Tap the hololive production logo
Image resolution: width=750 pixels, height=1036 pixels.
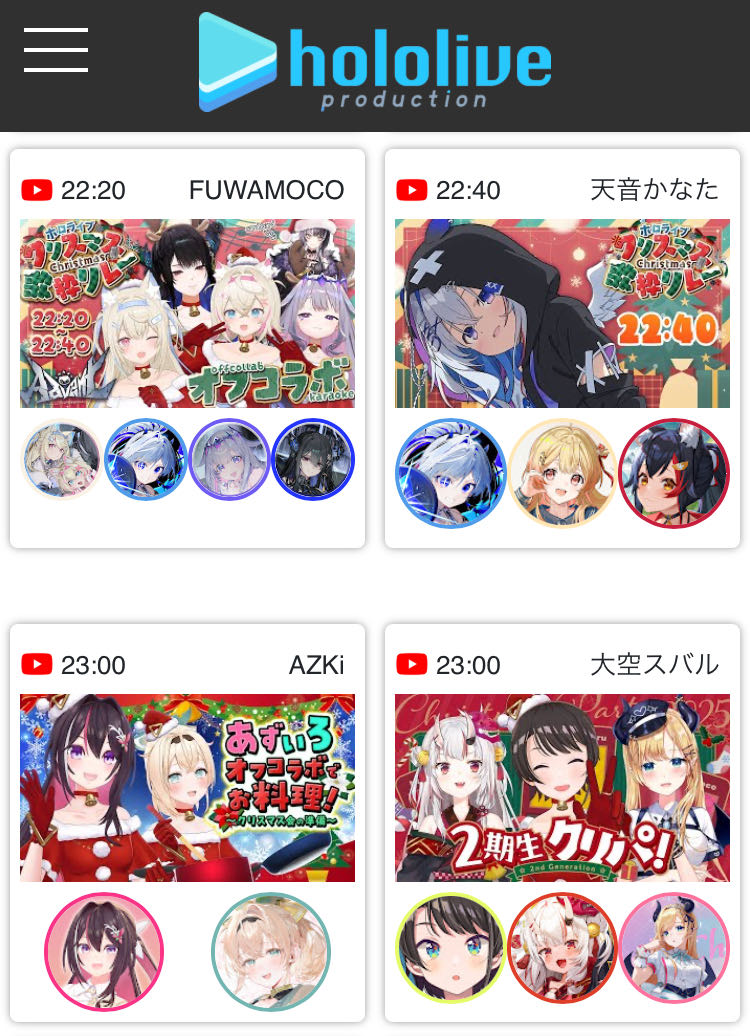tap(375, 62)
